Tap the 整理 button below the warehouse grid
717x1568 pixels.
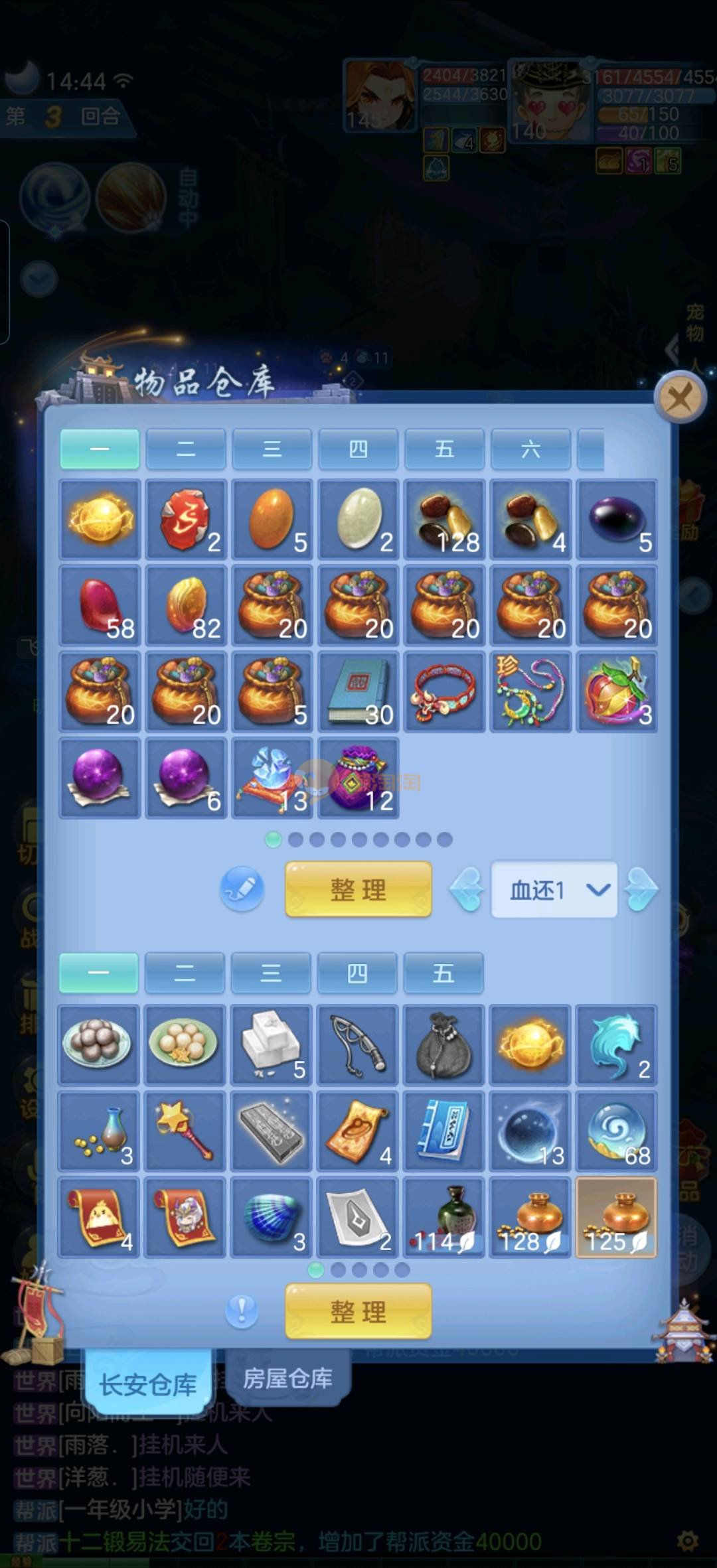click(x=358, y=889)
